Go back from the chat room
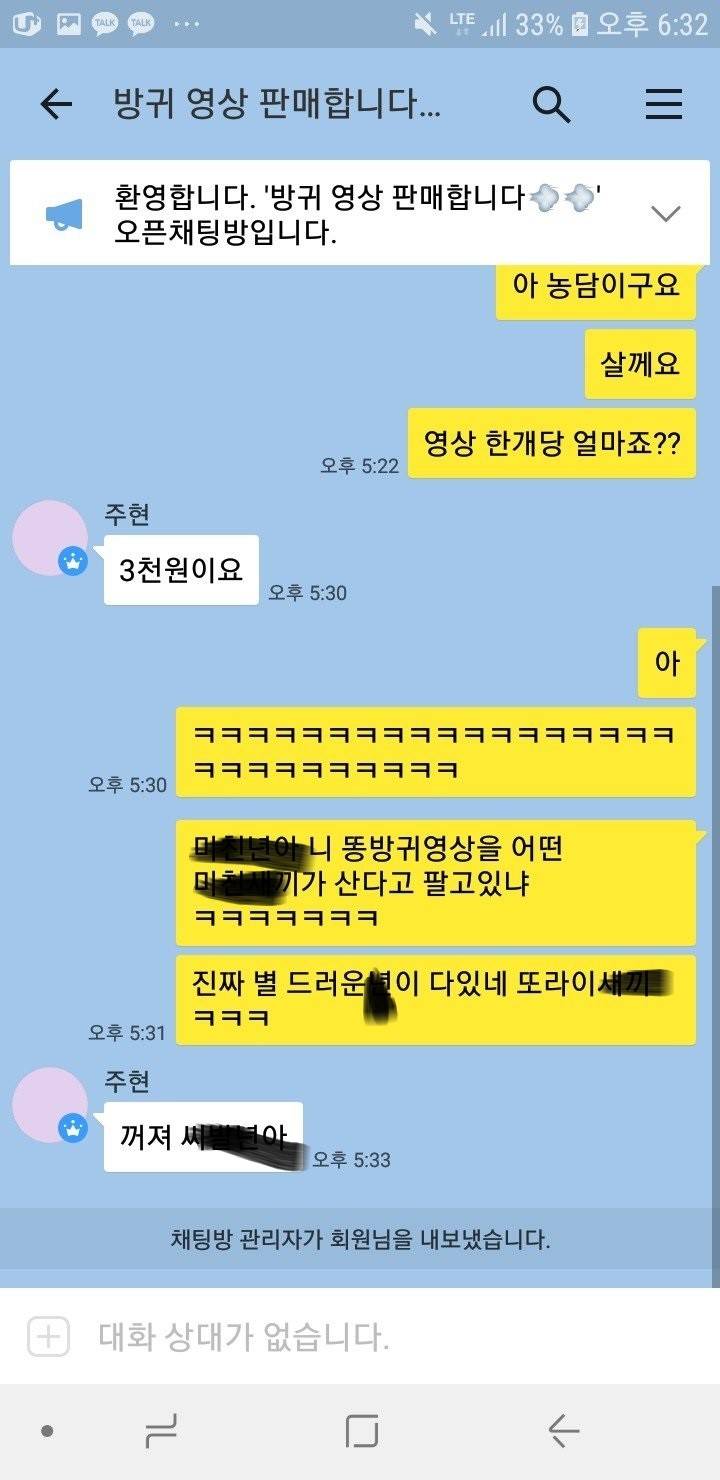 click(x=56, y=104)
